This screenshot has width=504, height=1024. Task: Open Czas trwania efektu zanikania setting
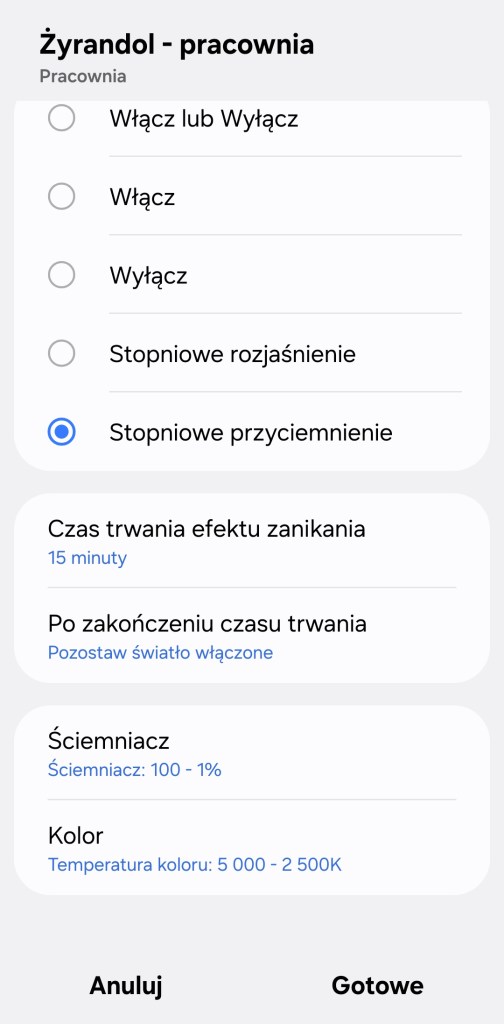(x=251, y=541)
